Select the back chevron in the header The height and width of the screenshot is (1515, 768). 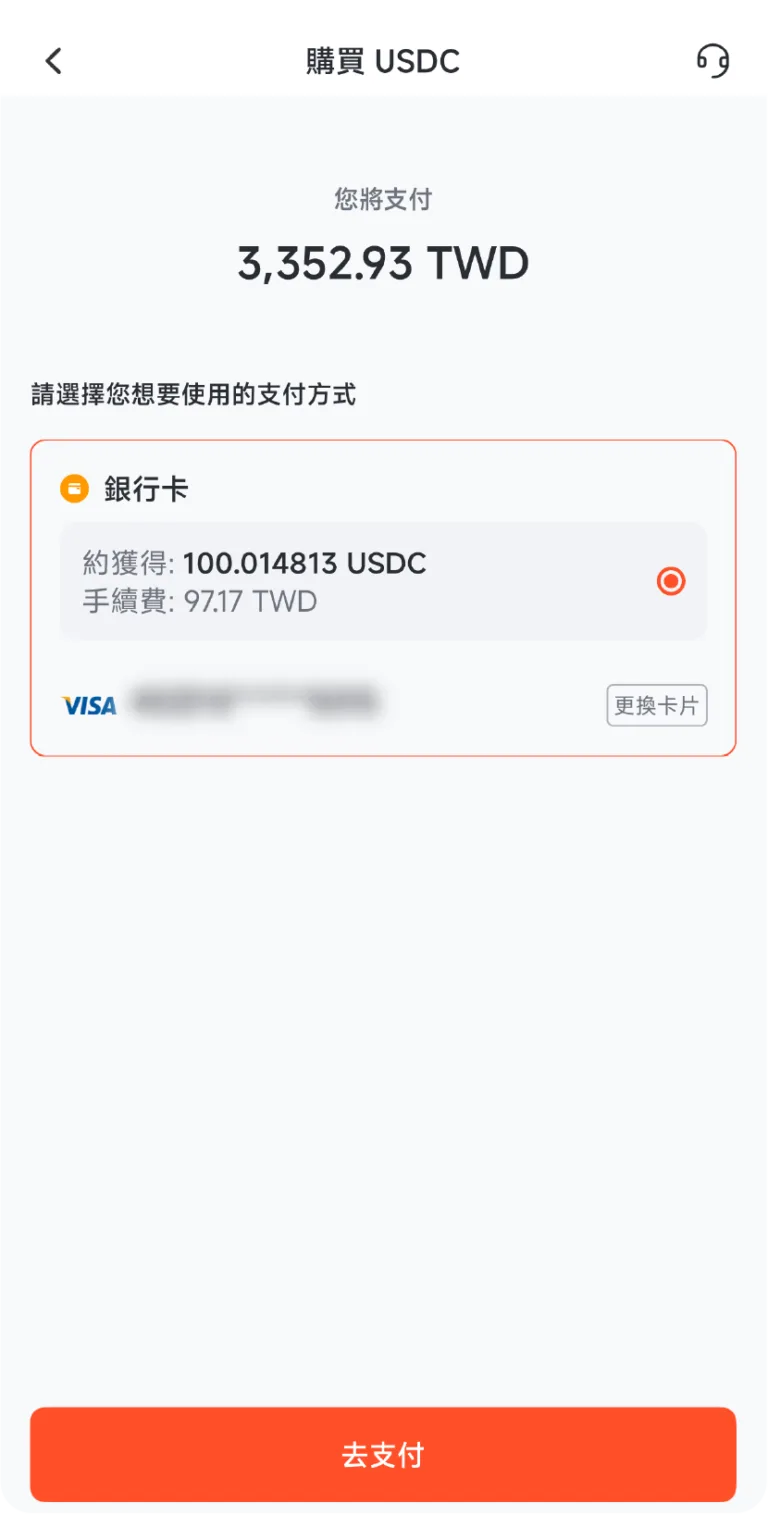click(52, 60)
